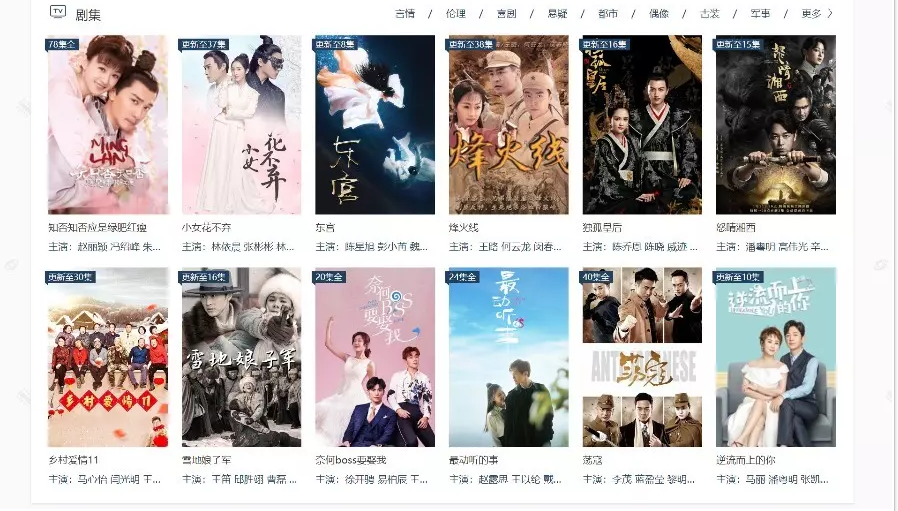Viewport: 898px width, 511px height.
Task: View the 东宫 series page
Action: pyautogui.click(x=375, y=125)
